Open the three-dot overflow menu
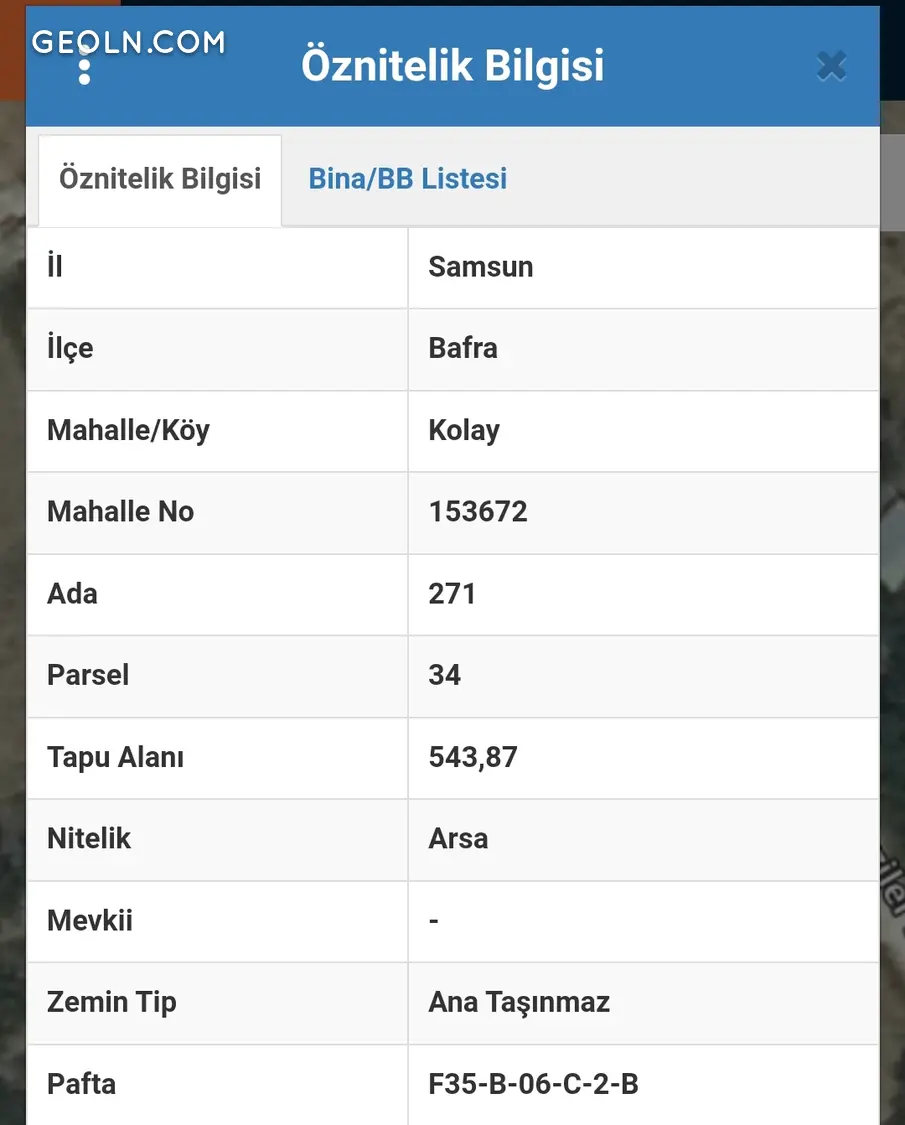 [x=85, y=66]
